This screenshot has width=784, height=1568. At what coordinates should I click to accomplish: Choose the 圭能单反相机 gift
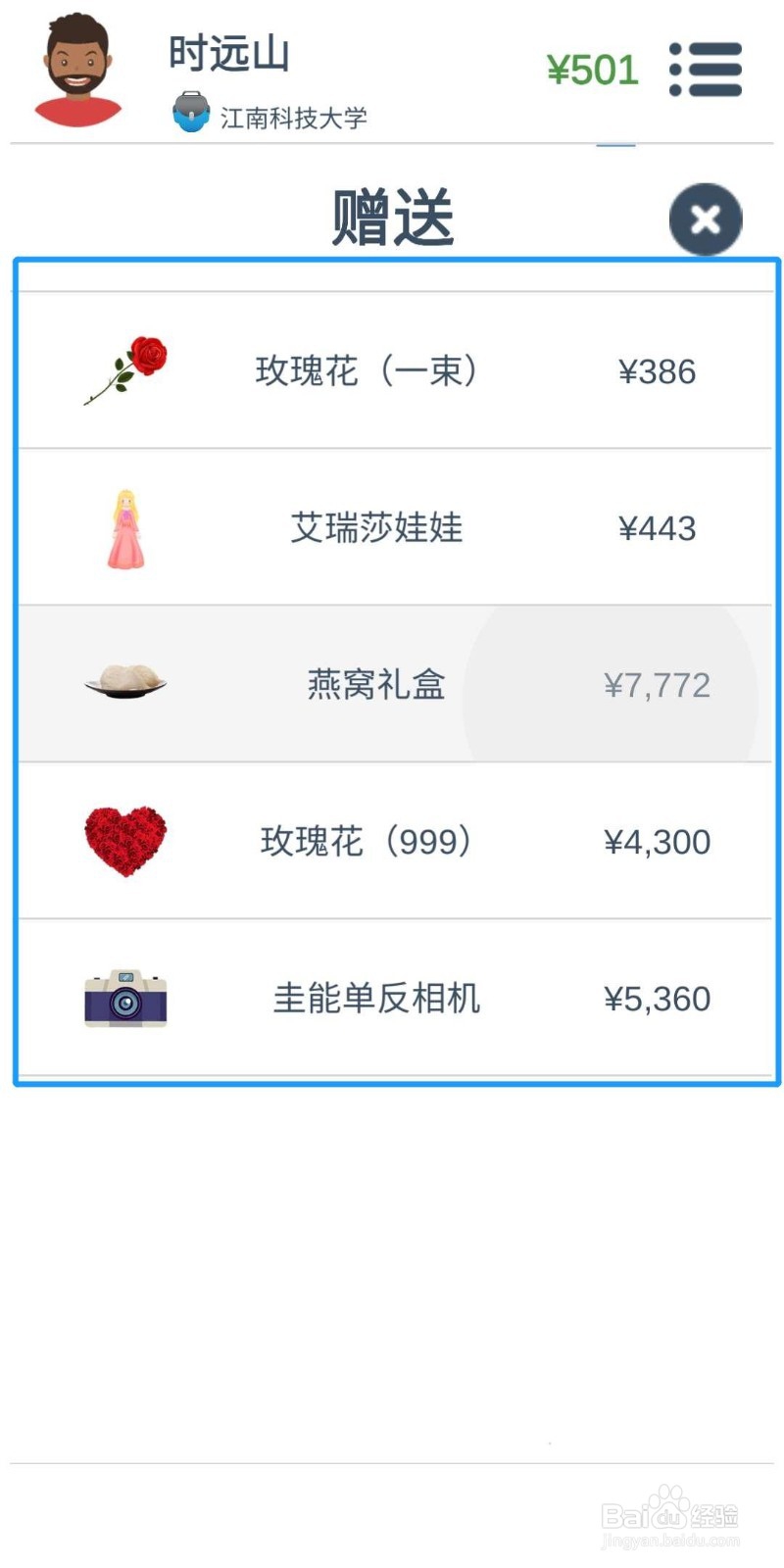[376, 998]
